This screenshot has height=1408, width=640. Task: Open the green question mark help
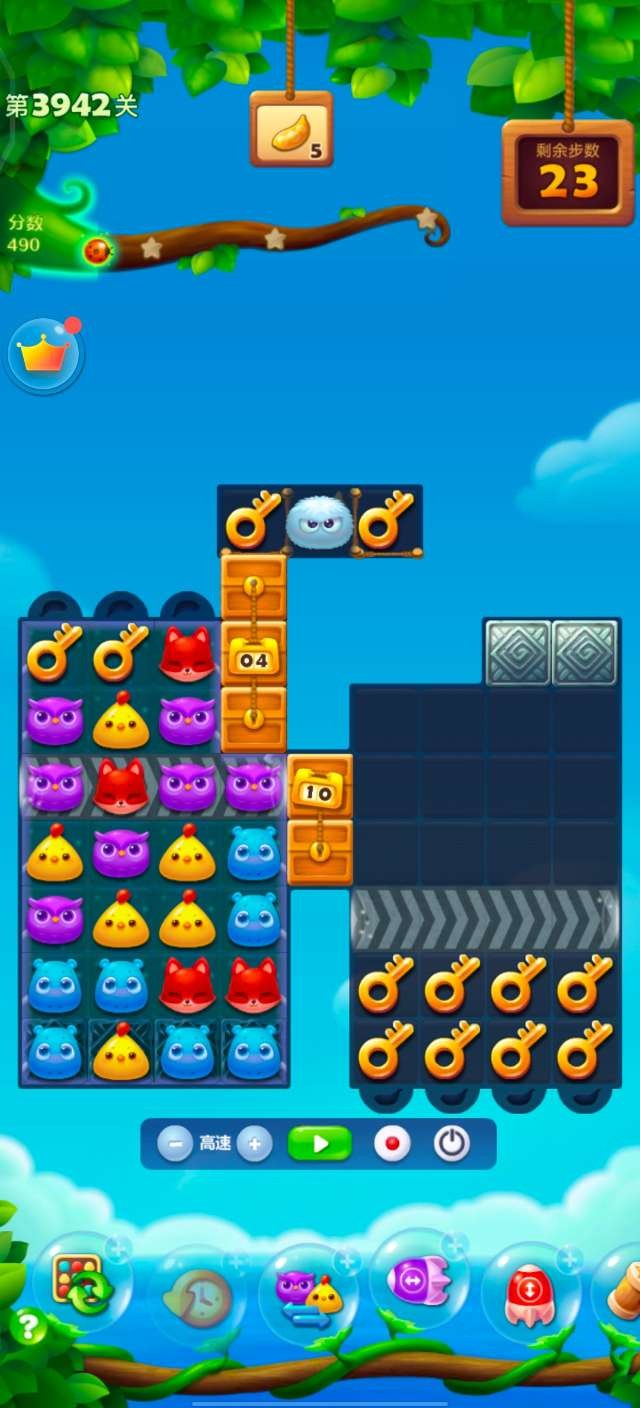(28, 1327)
